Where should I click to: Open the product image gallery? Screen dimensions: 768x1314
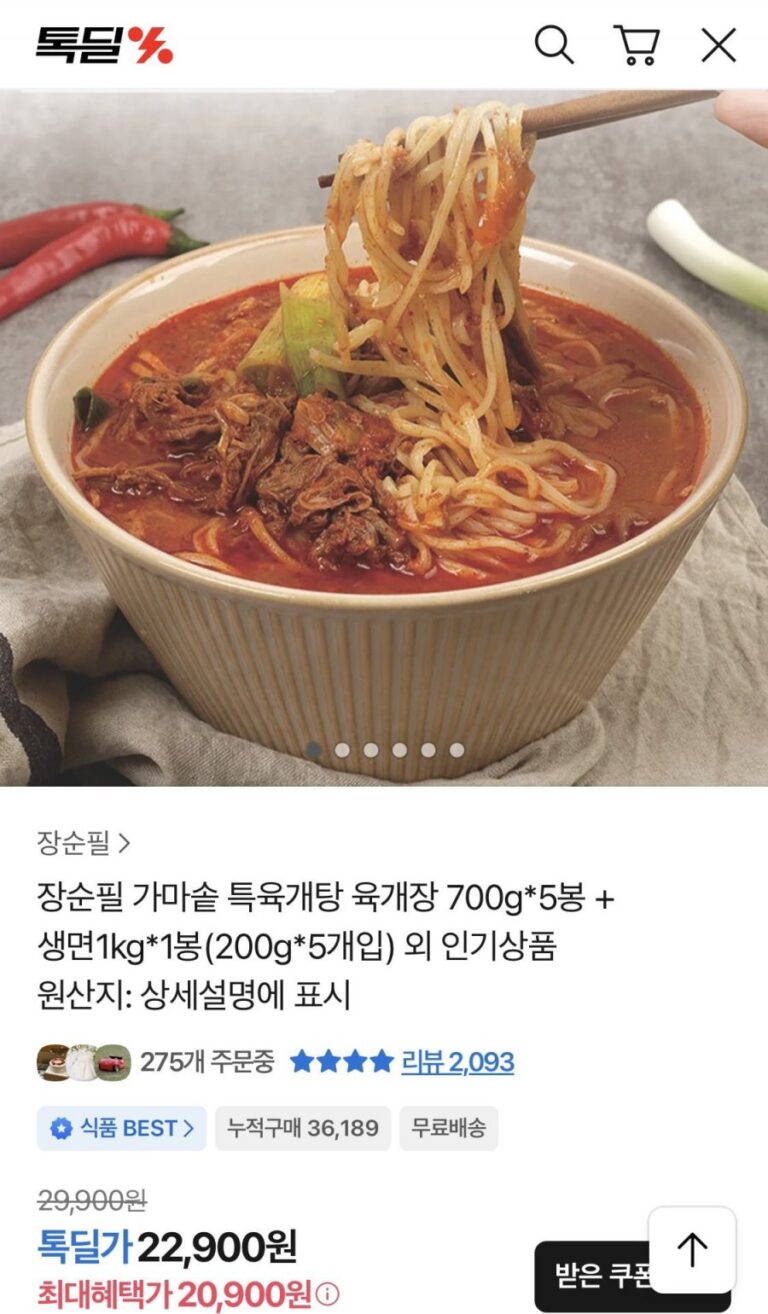click(384, 440)
